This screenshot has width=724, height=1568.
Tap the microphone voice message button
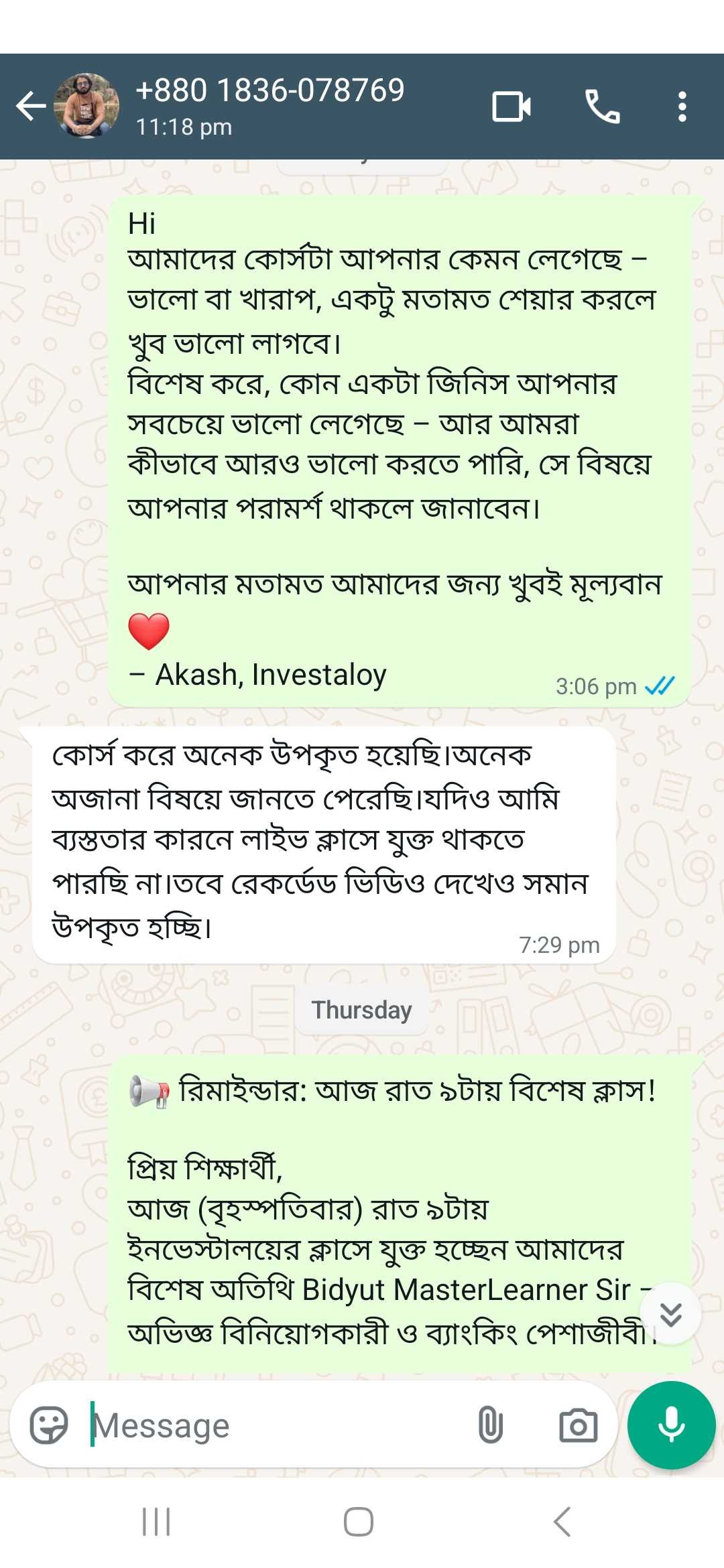[x=671, y=1425]
